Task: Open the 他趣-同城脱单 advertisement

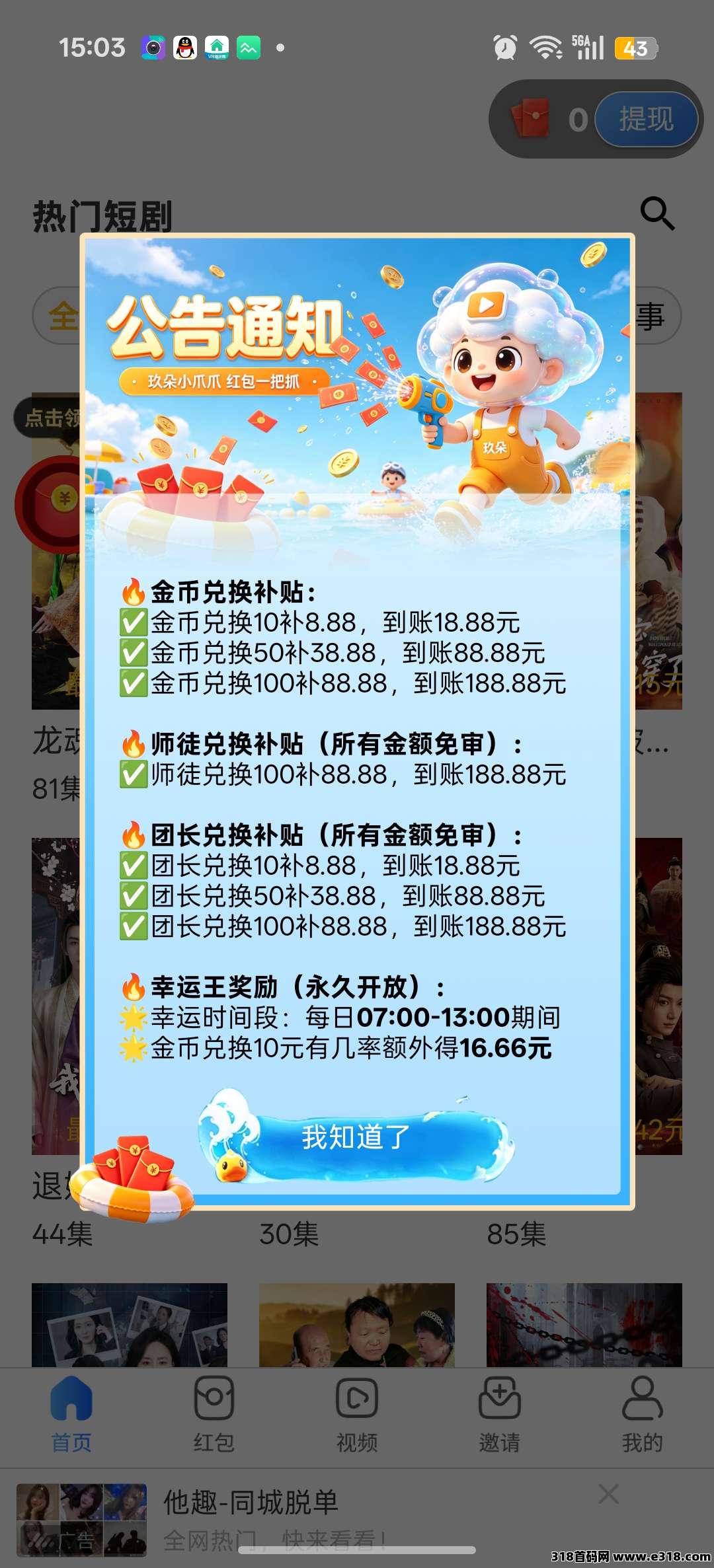Action: (x=251, y=1517)
